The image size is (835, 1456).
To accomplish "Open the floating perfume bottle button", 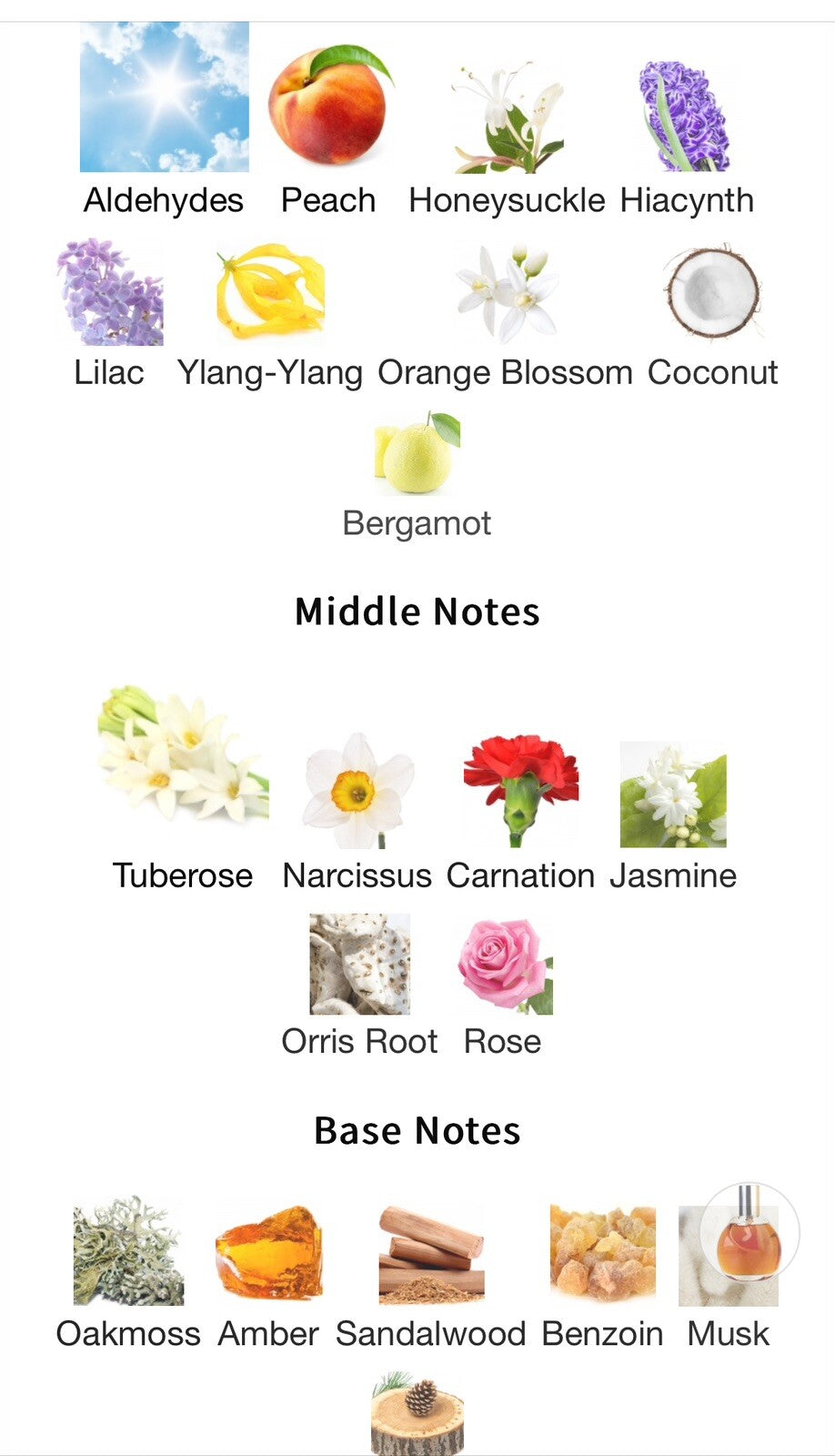I will point(749,1233).
